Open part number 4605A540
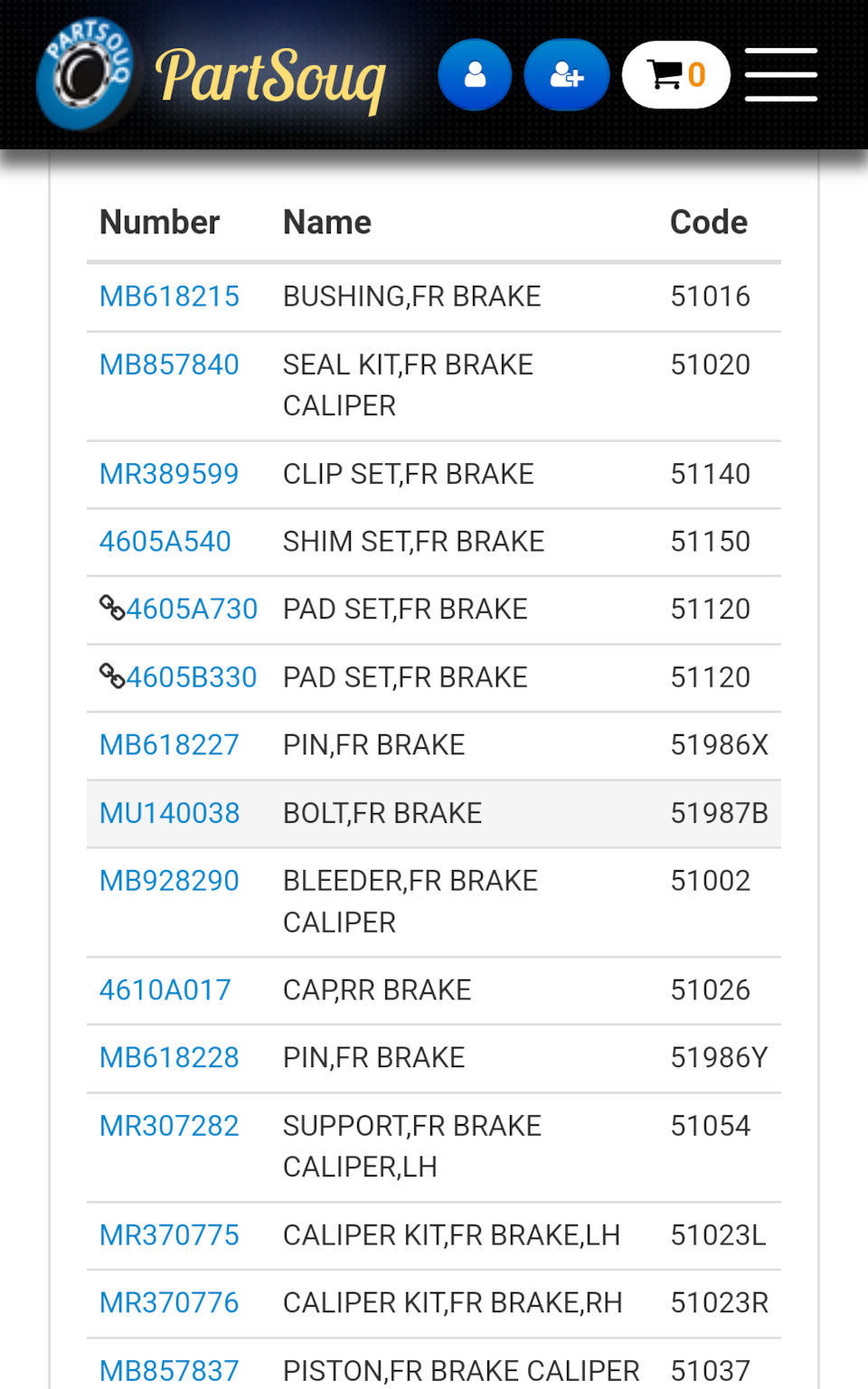Viewport: 868px width, 1389px height. (165, 542)
